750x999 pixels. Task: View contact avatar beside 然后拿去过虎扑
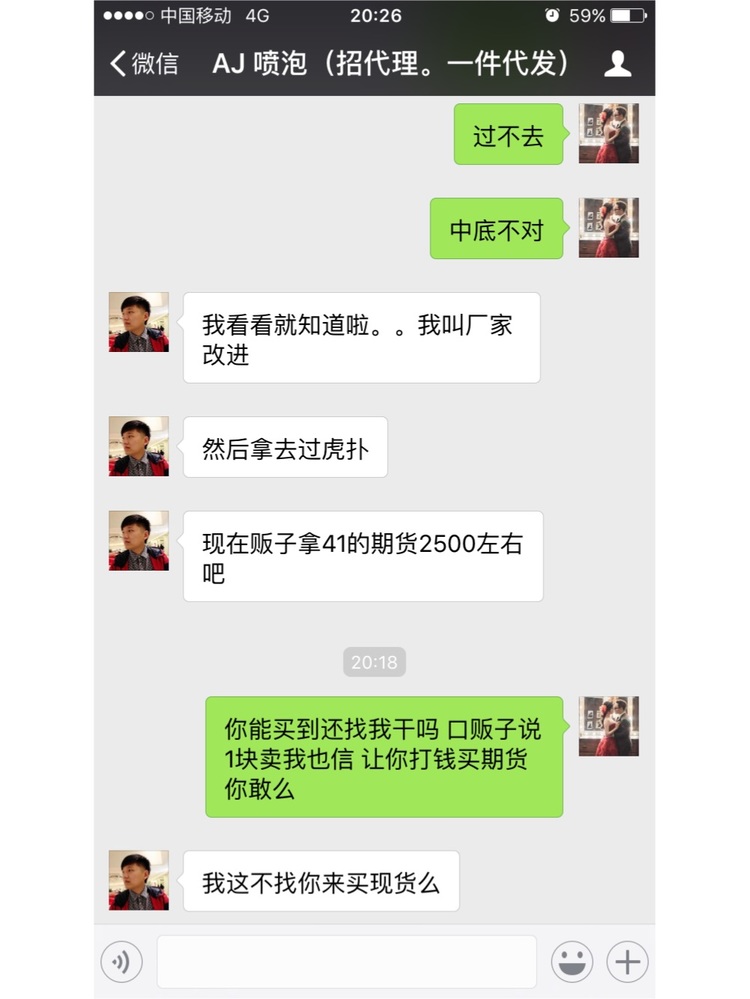(x=138, y=446)
